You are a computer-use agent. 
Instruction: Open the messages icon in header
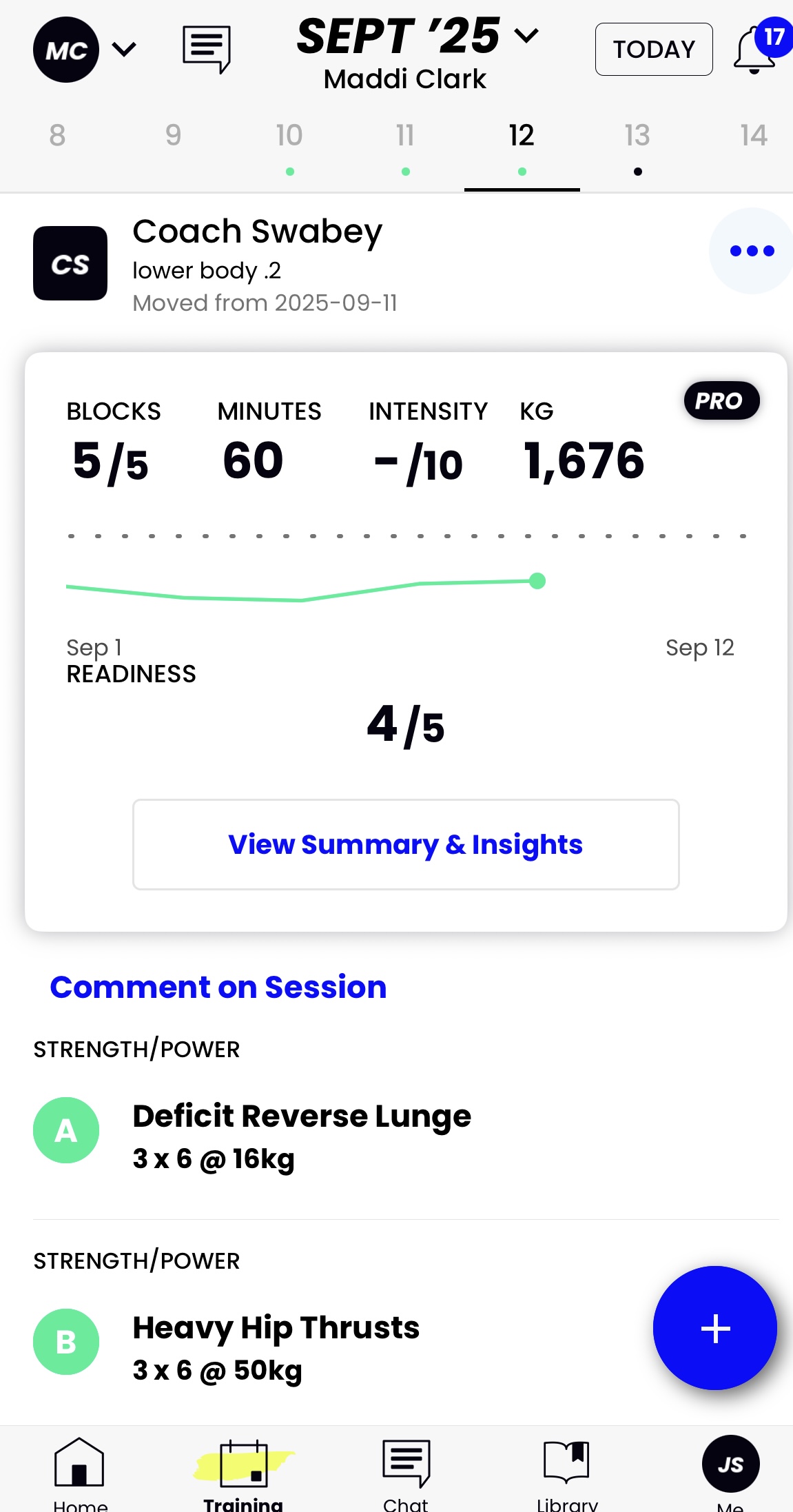coord(206,50)
